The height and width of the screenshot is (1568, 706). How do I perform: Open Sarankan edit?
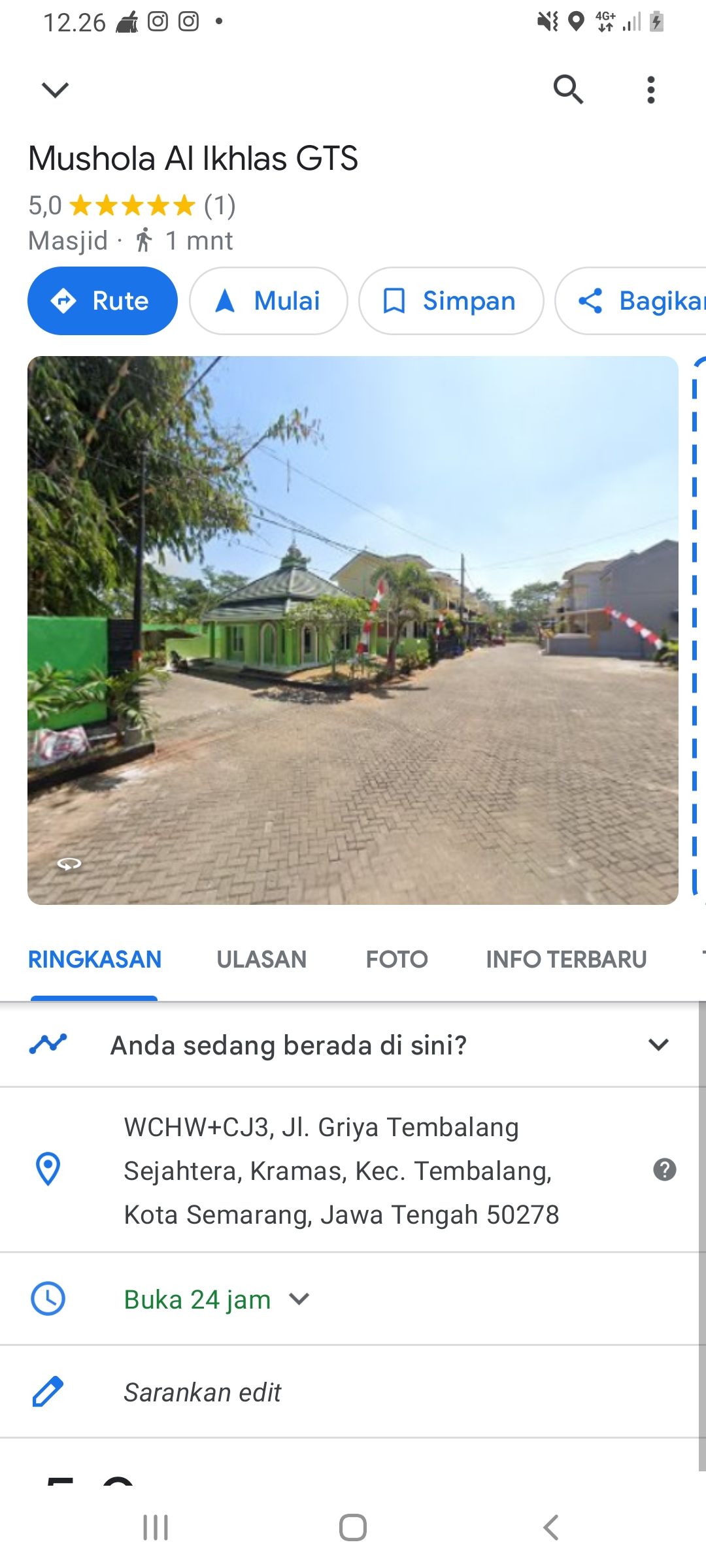point(203,1392)
